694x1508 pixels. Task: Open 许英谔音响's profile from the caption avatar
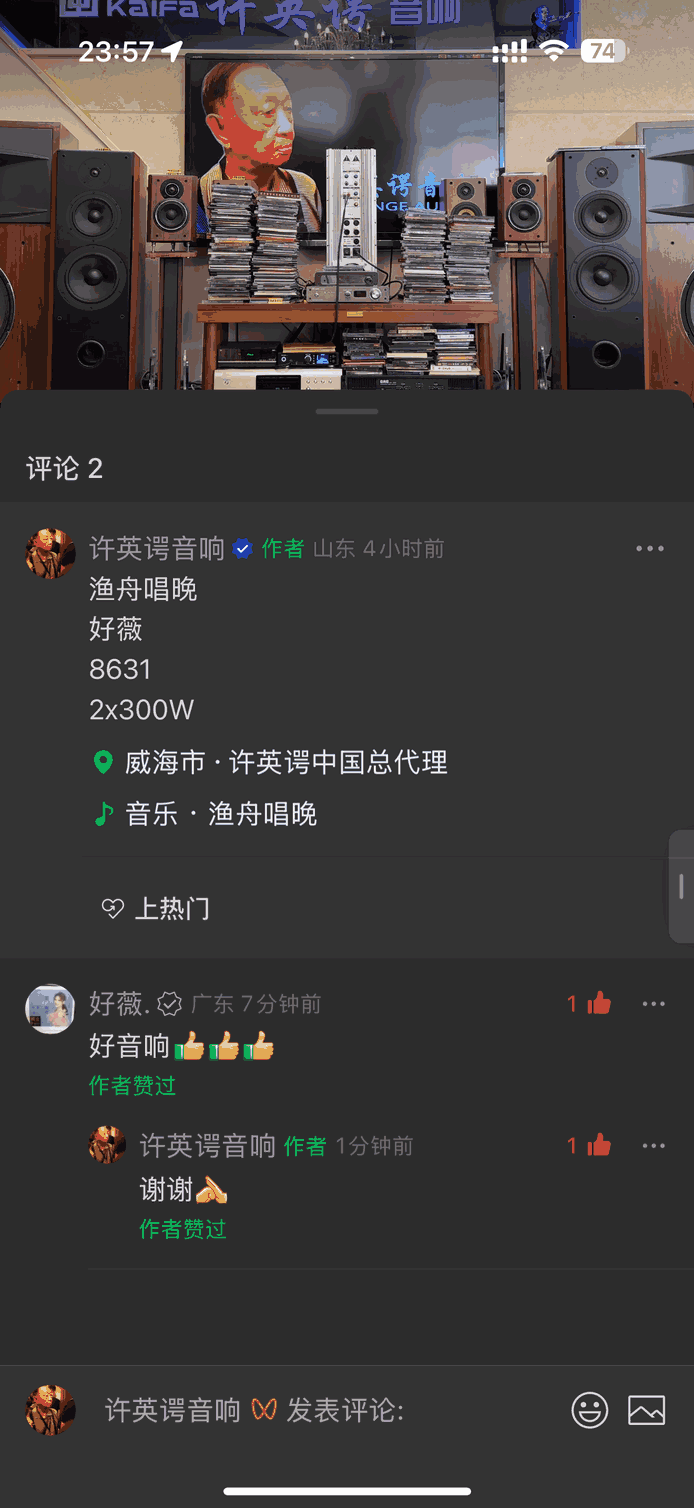pyautogui.click(x=50, y=553)
